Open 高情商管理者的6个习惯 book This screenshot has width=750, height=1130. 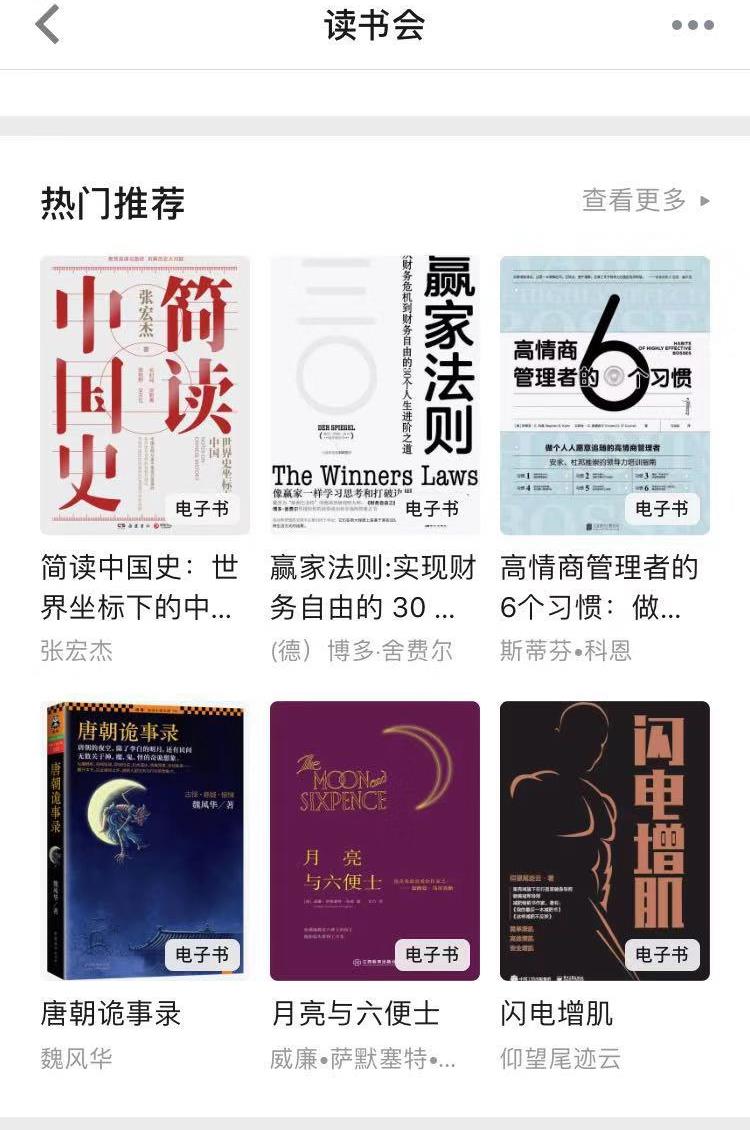pos(605,395)
